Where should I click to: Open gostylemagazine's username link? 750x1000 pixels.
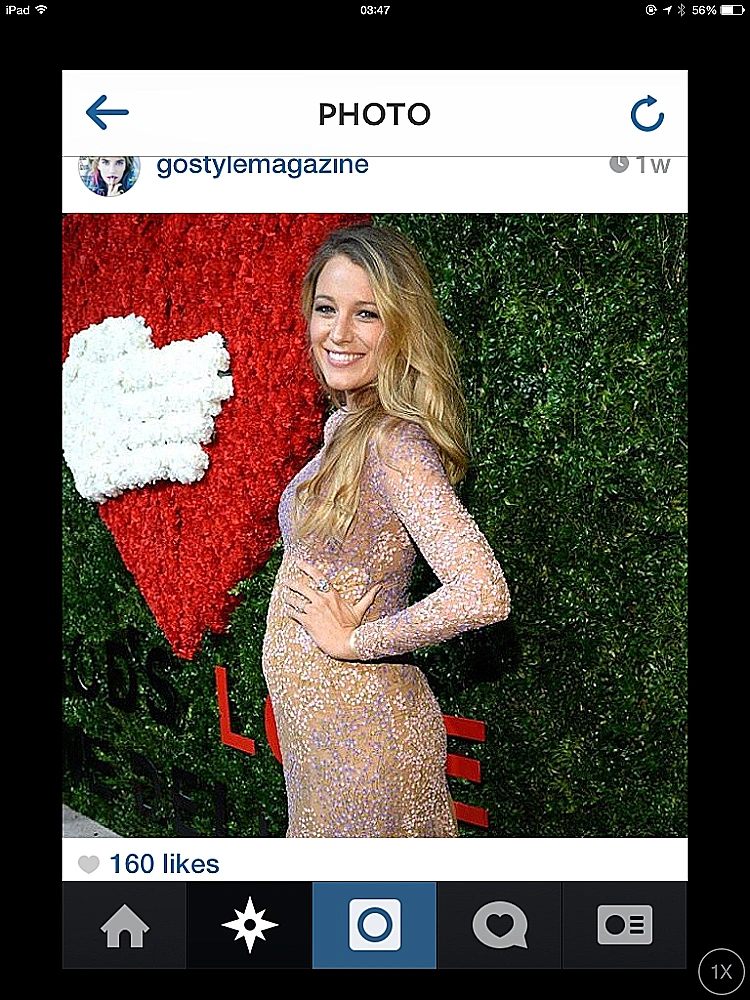coord(262,165)
